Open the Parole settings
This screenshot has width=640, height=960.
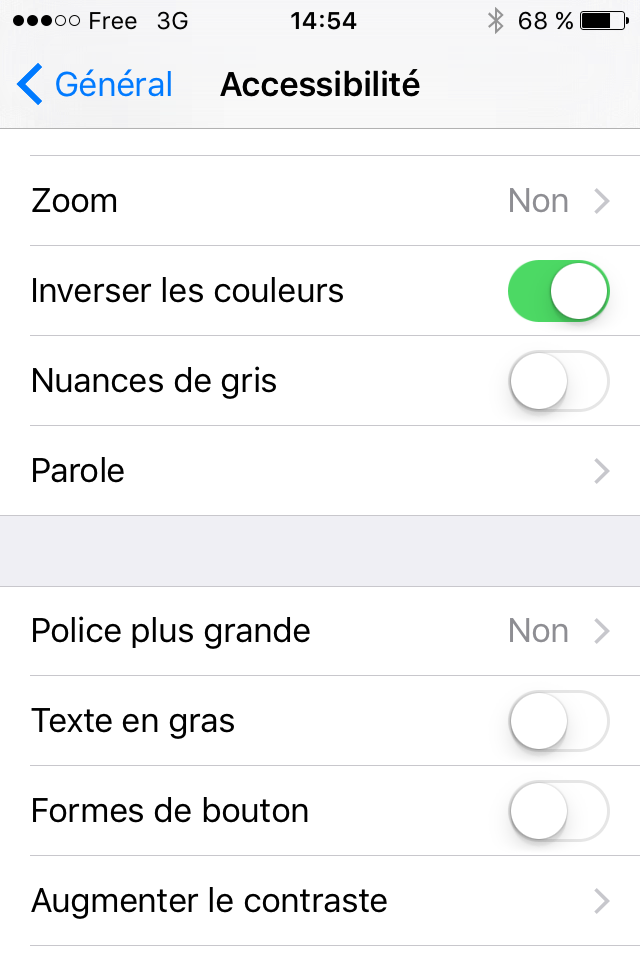320,471
